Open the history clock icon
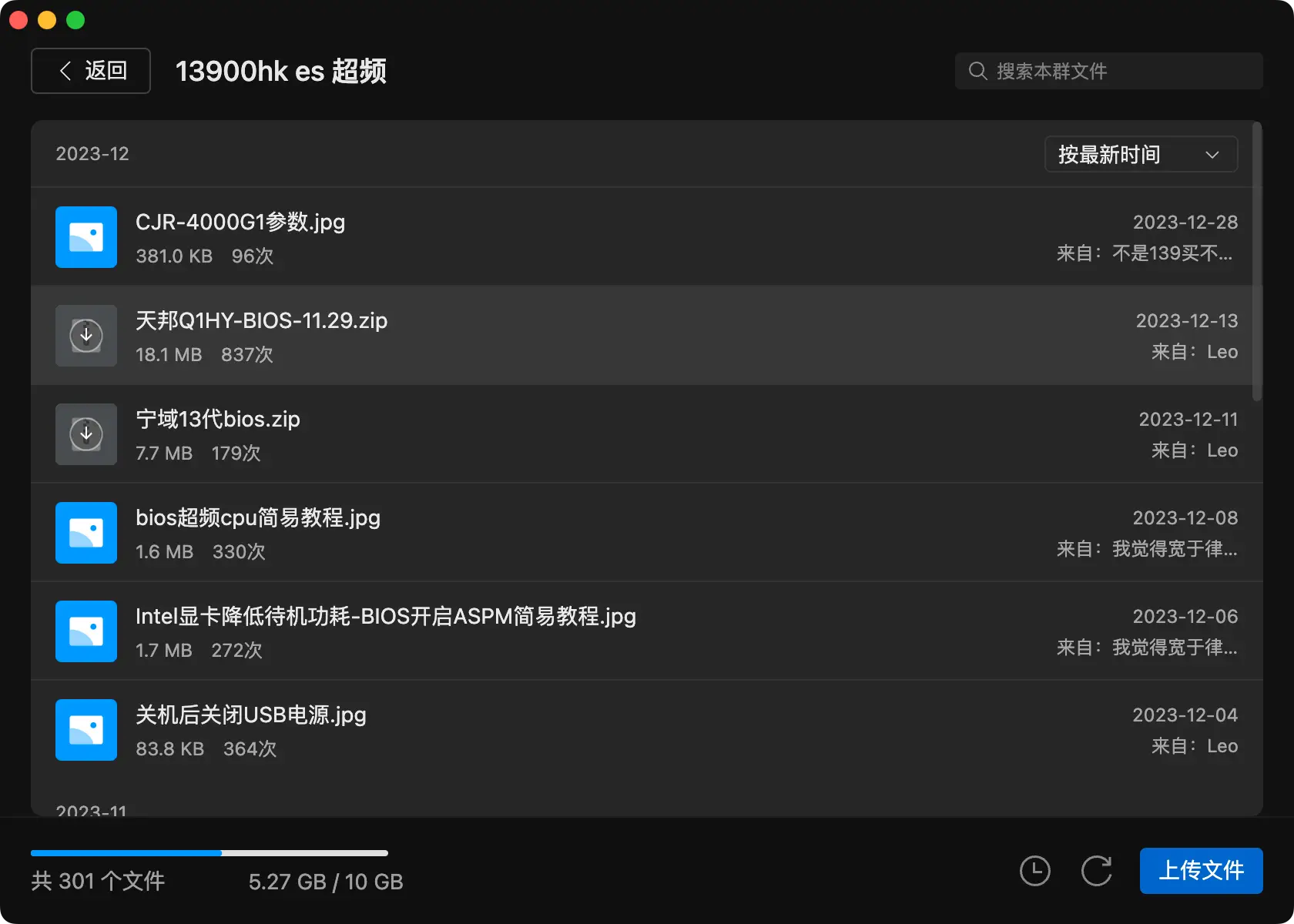Screen dimensions: 1294x924 pos(1034,871)
